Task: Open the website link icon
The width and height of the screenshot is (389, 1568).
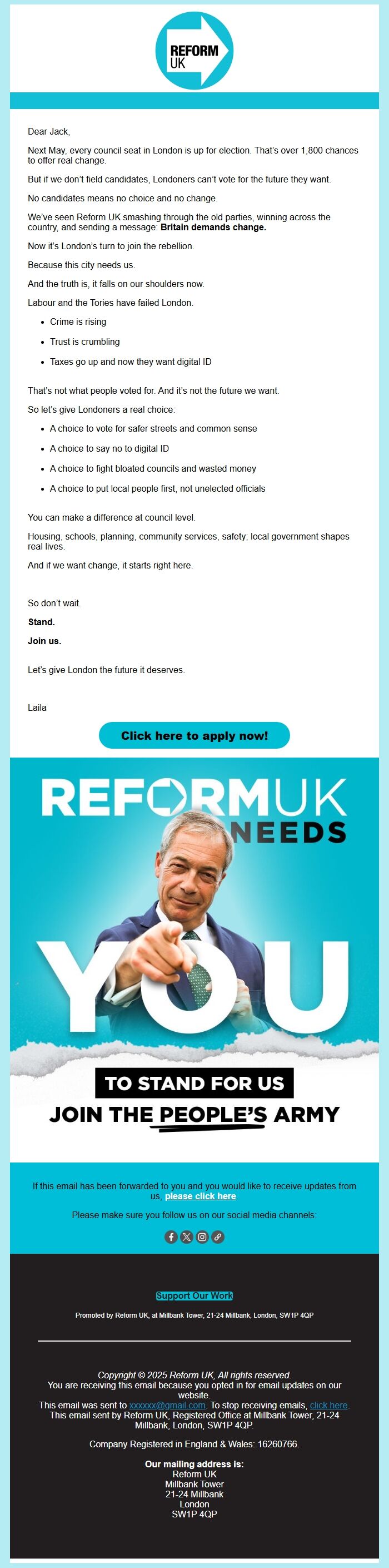Action: click(218, 1237)
